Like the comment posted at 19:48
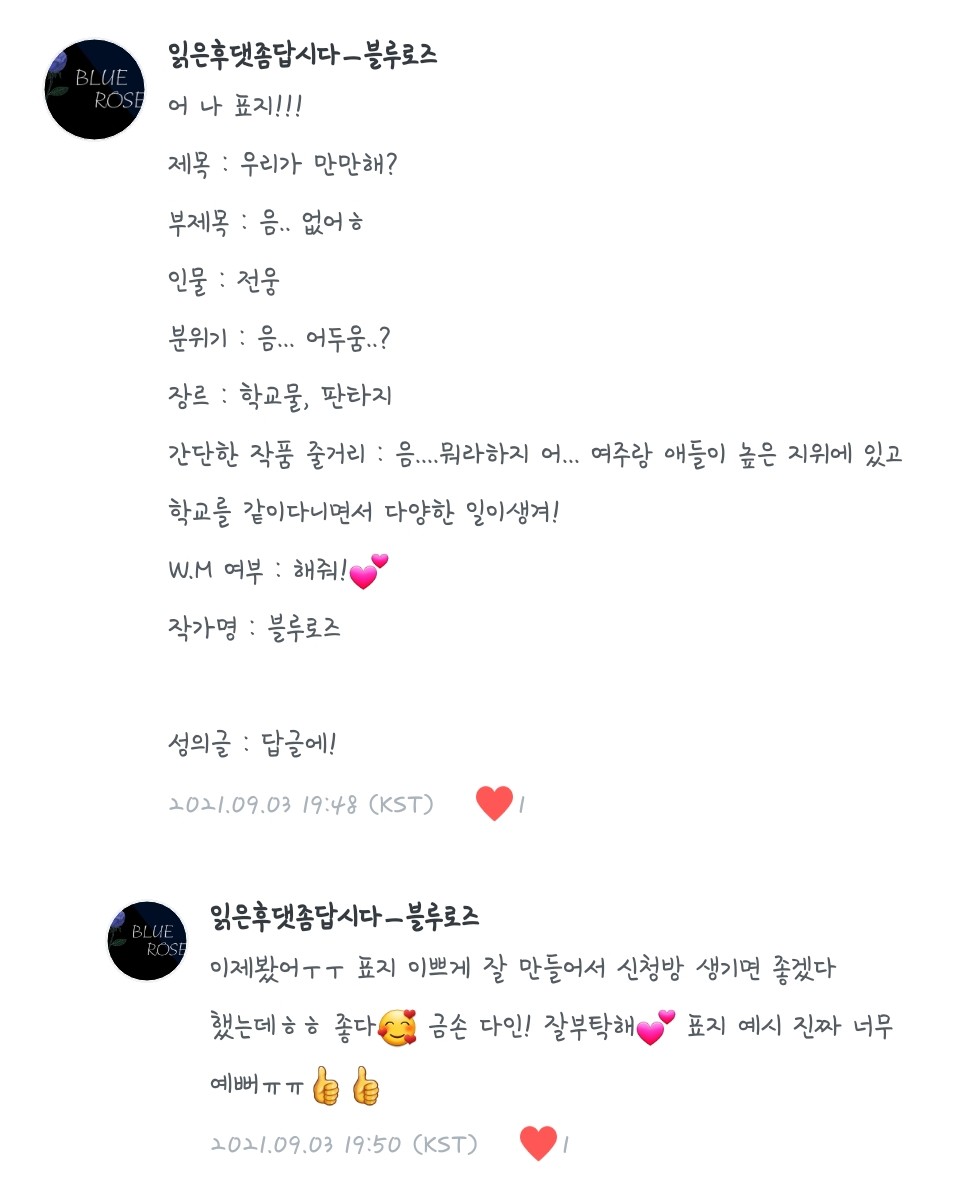970x1180 pixels. coord(494,804)
